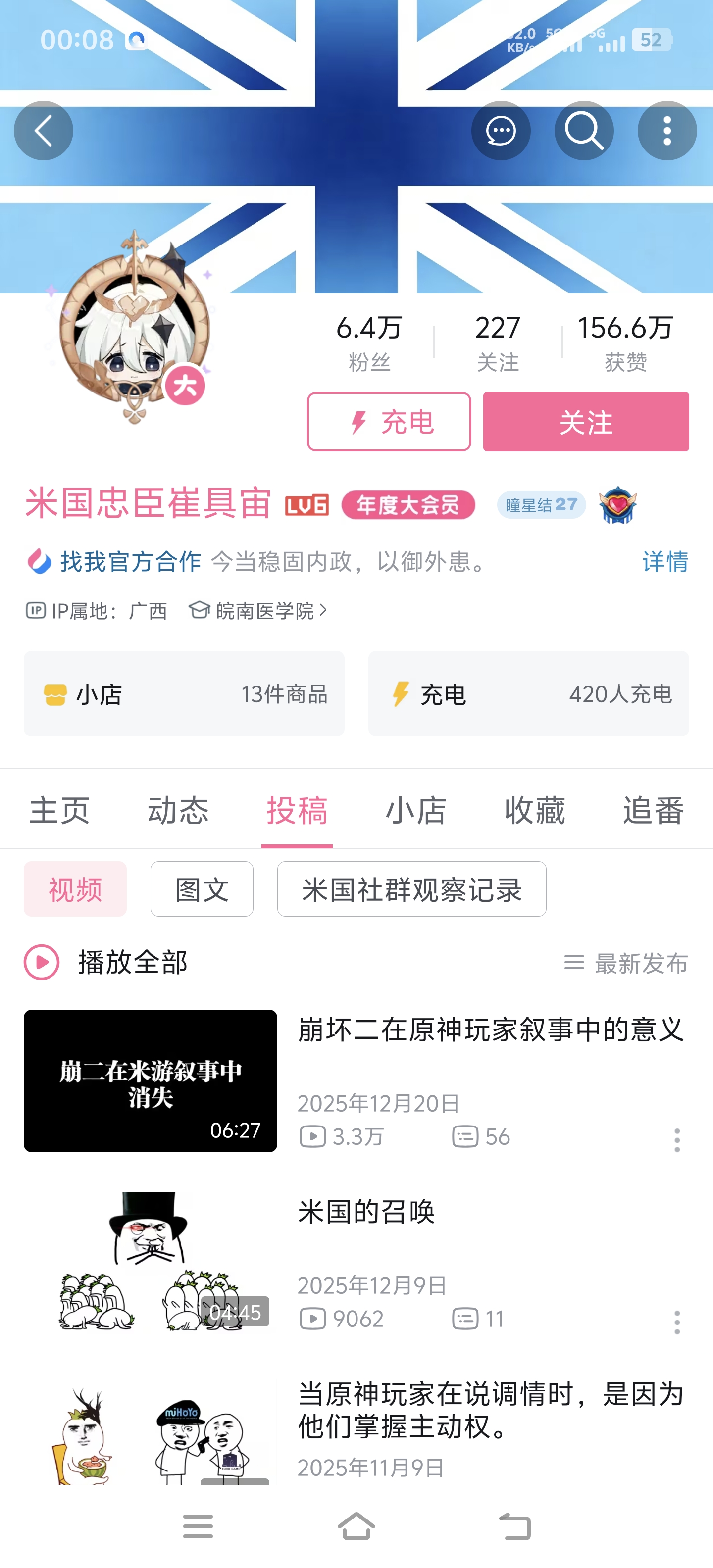Go back using the top-left arrow
The image size is (713, 1568).
point(43,131)
